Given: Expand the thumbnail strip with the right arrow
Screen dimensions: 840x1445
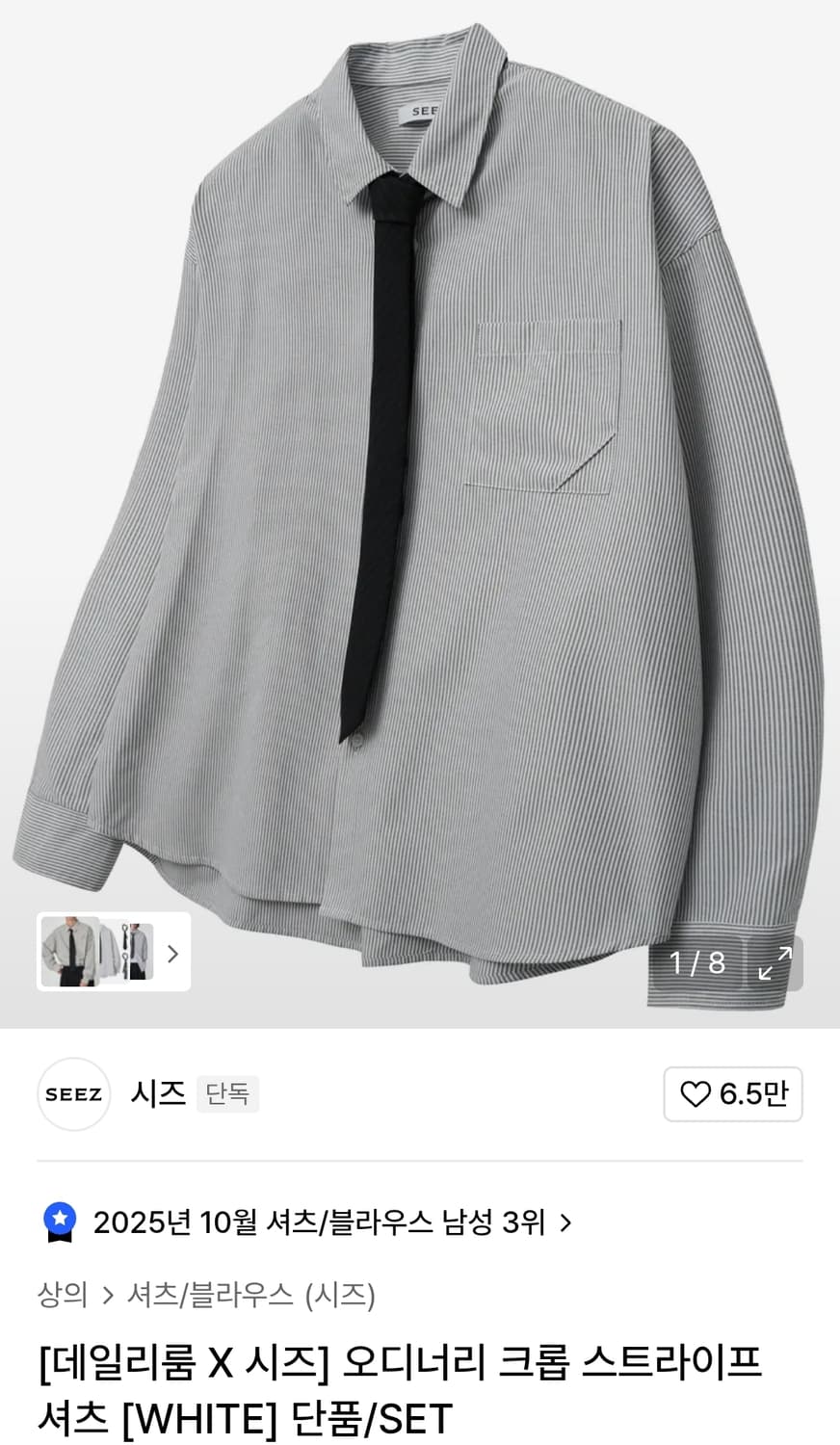Looking at the screenshot, I should click(173, 954).
